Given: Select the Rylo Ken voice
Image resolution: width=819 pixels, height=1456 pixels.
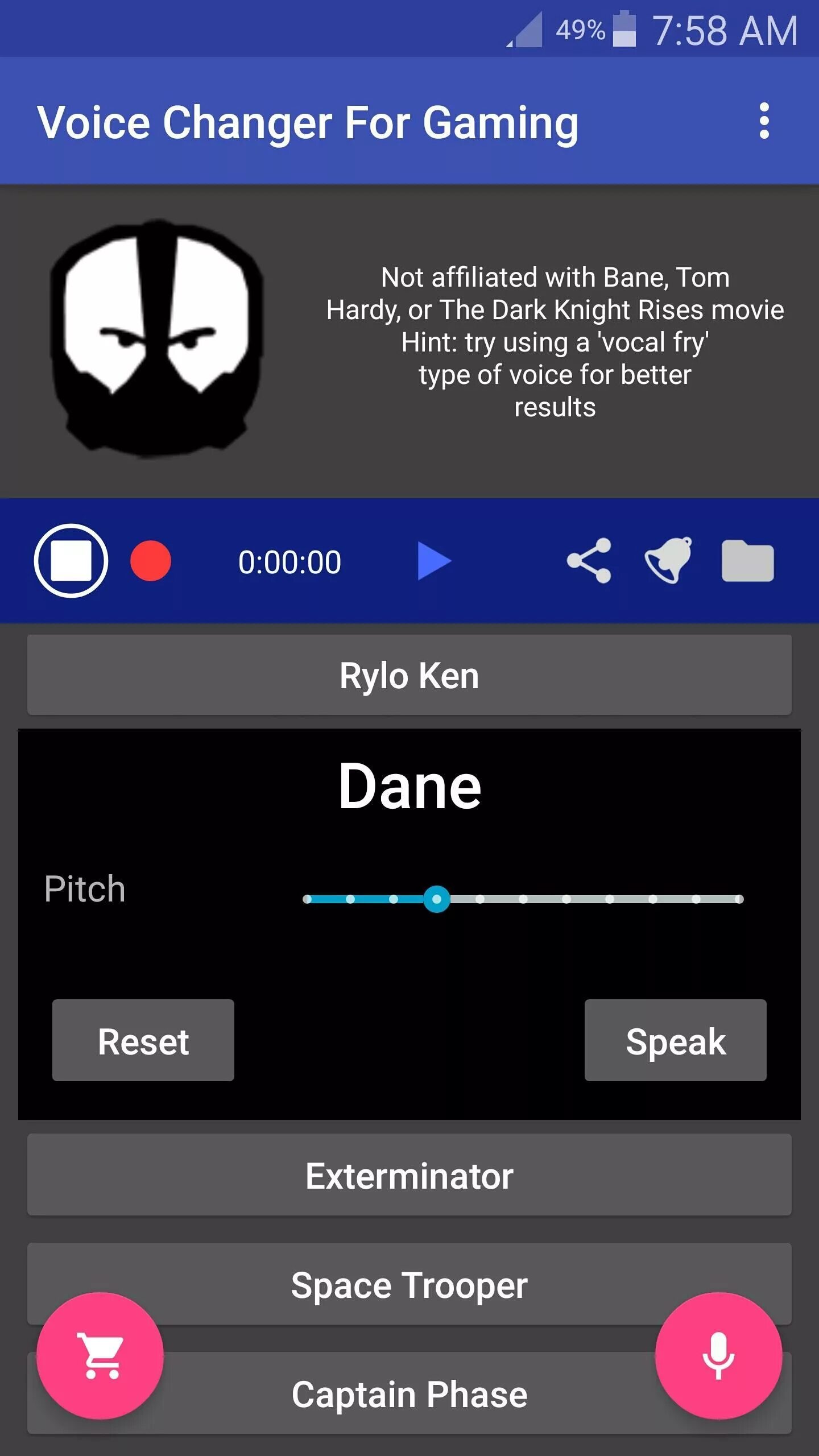Looking at the screenshot, I should coord(409,675).
